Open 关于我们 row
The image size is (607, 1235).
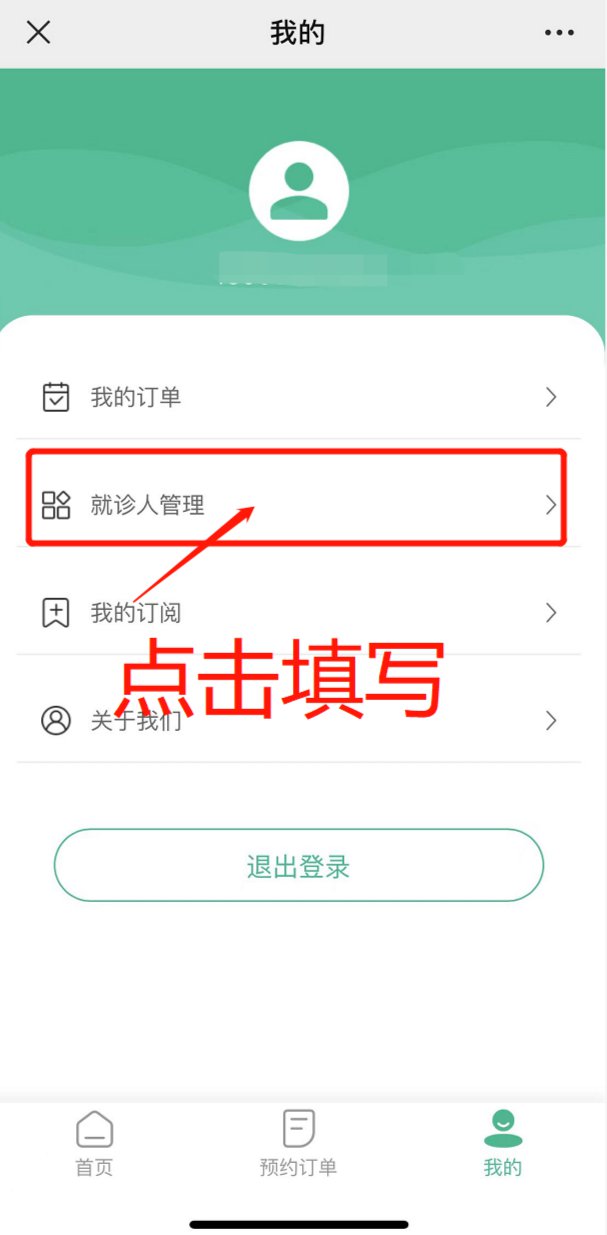(298, 720)
